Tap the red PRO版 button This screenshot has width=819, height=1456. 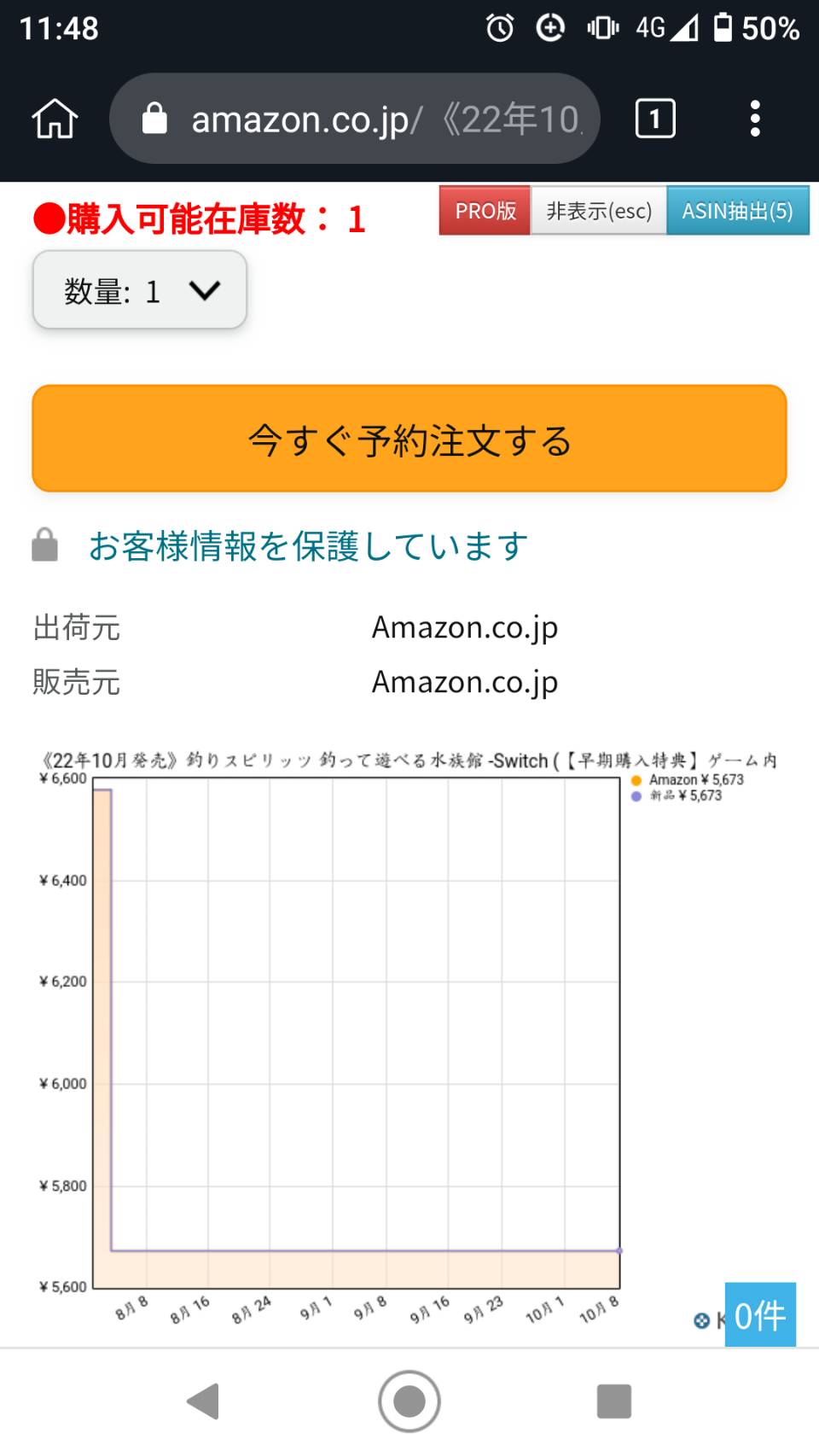pyautogui.click(x=485, y=211)
